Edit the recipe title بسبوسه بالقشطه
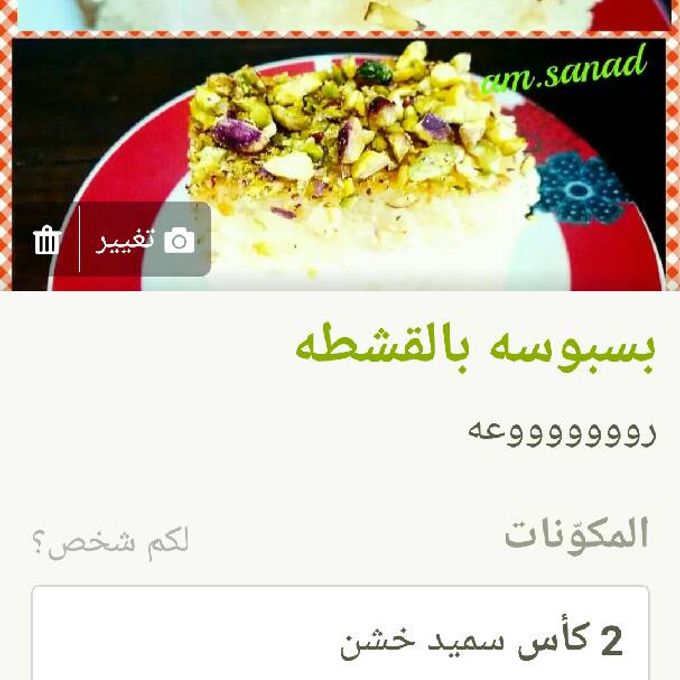This screenshot has width=680, height=680. pyautogui.click(x=476, y=346)
